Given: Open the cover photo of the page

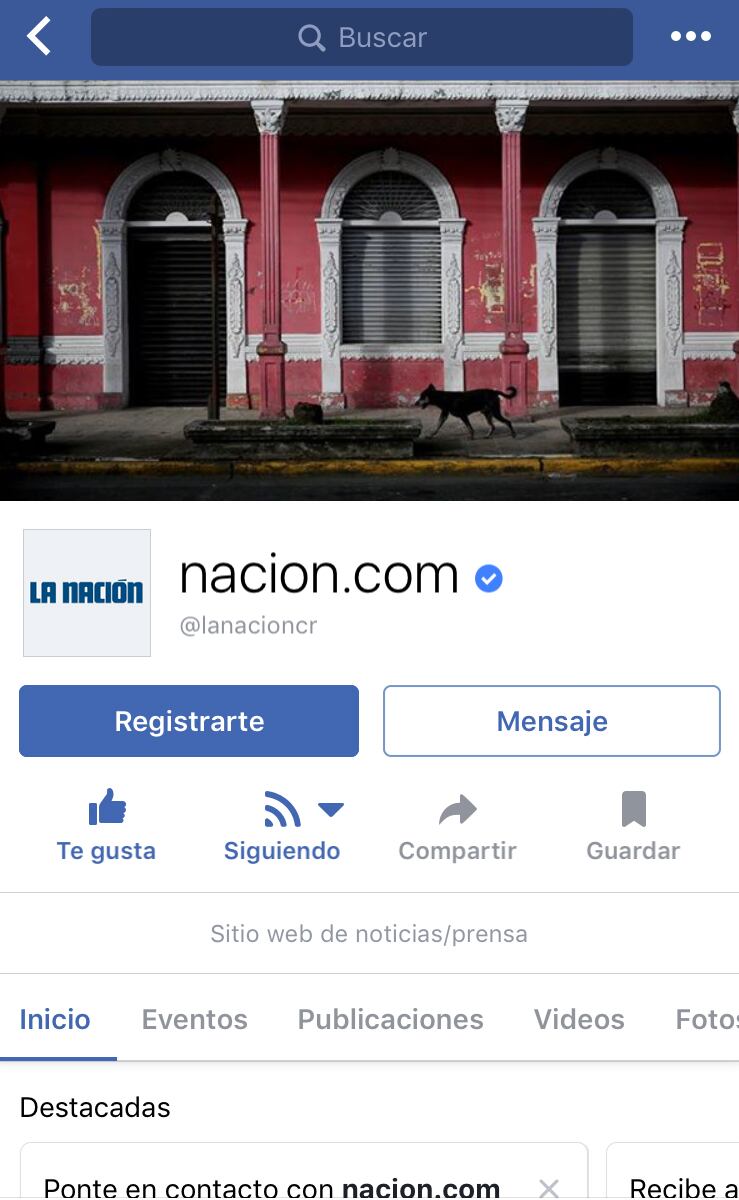Looking at the screenshot, I should [x=369, y=290].
